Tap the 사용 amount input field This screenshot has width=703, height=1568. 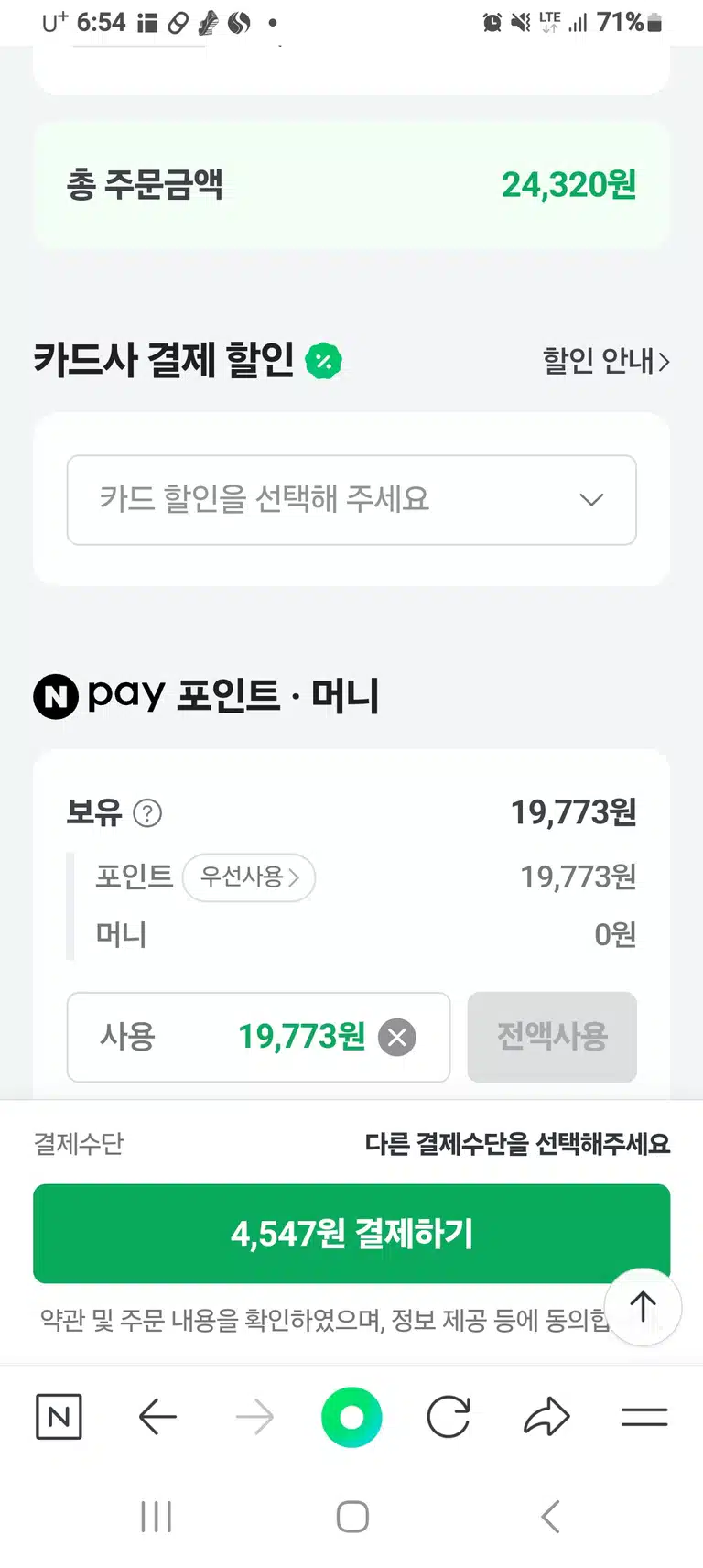click(x=258, y=1038)
